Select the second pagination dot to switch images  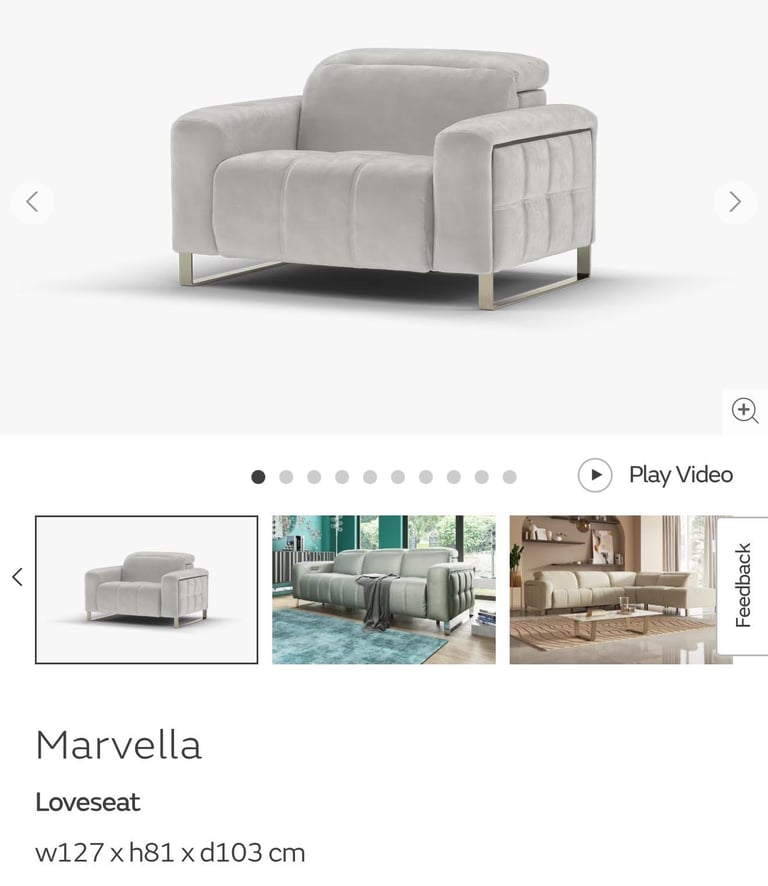point(286,476)
